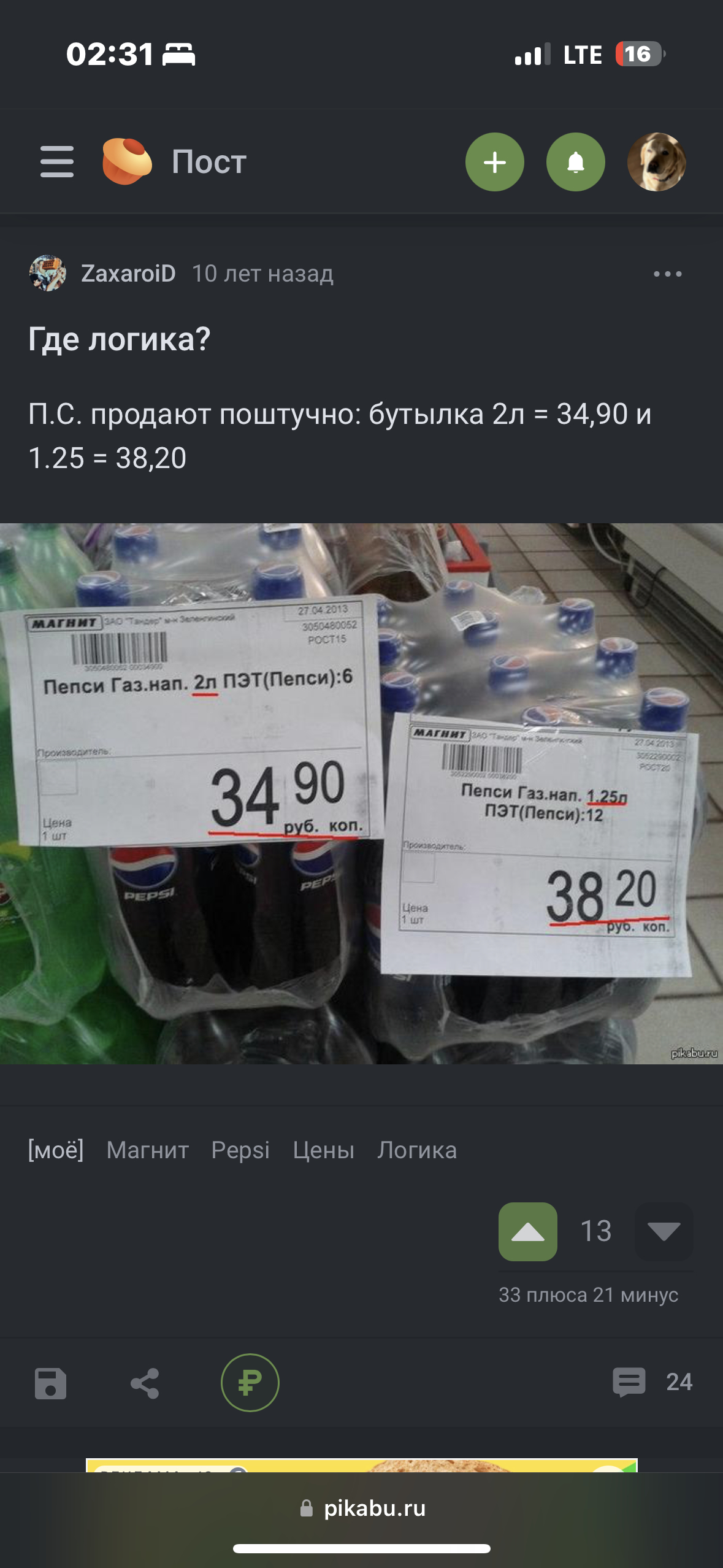
Task: Select the Магнит tag
Action: pos(147,1150)
